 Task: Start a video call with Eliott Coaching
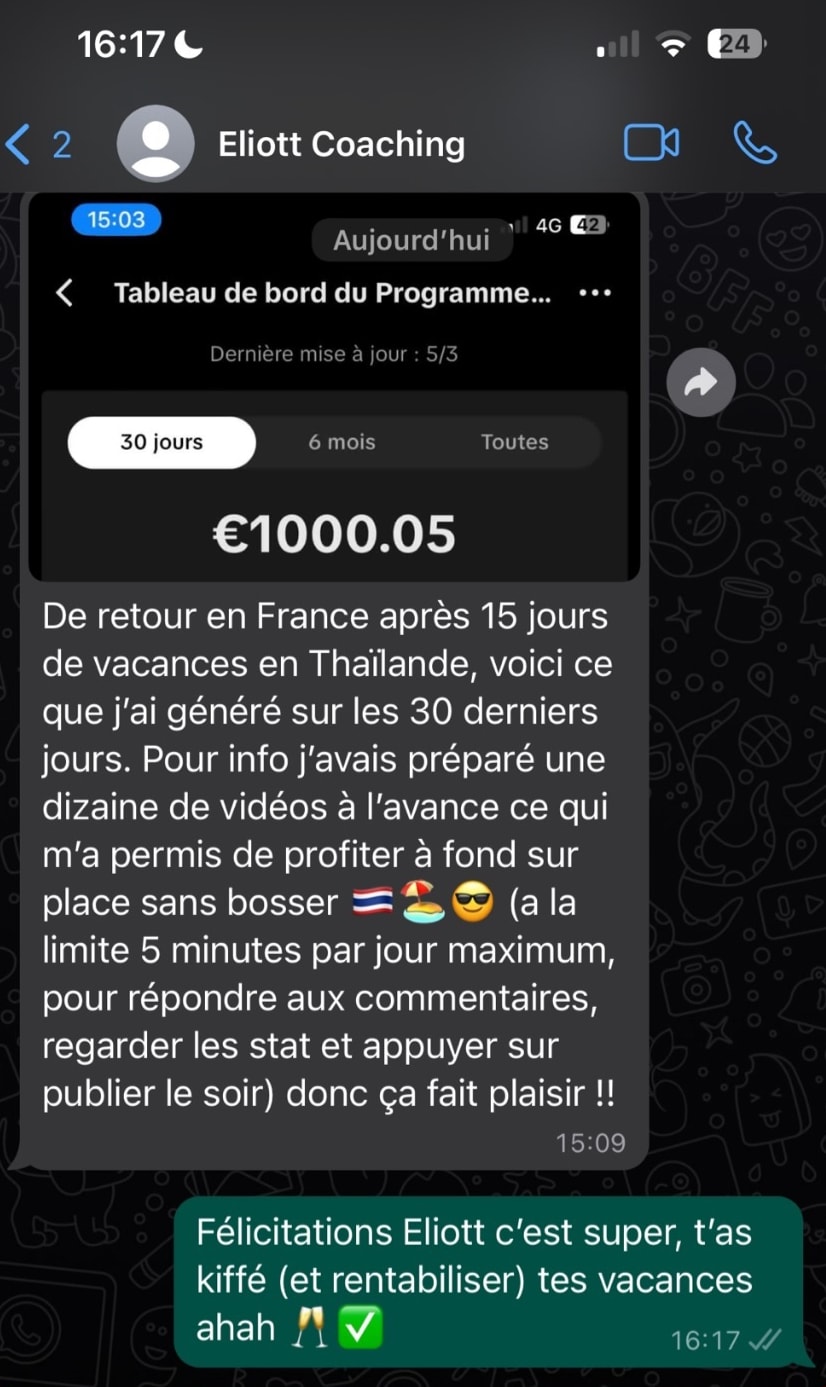click(651, 143)
